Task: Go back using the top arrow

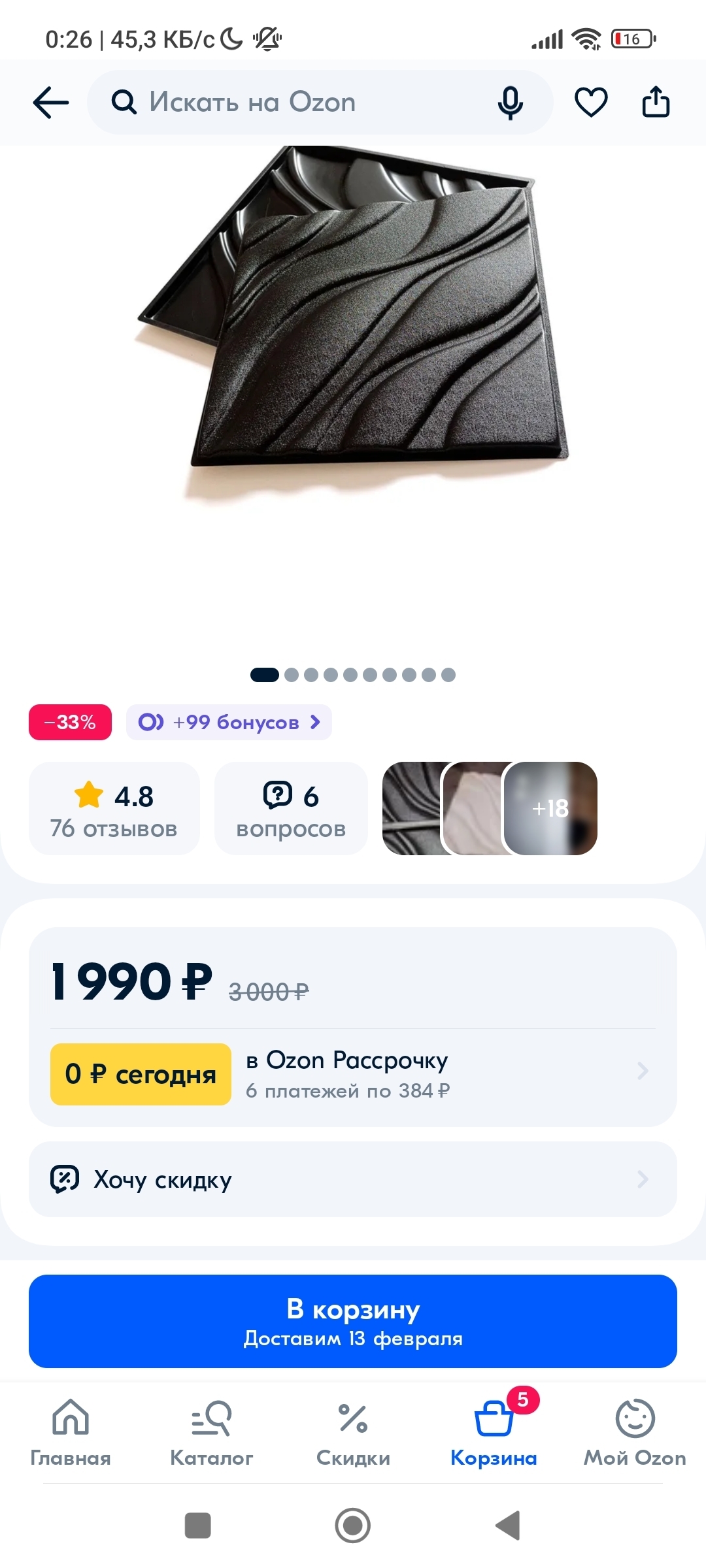Action: pos(51,103)
